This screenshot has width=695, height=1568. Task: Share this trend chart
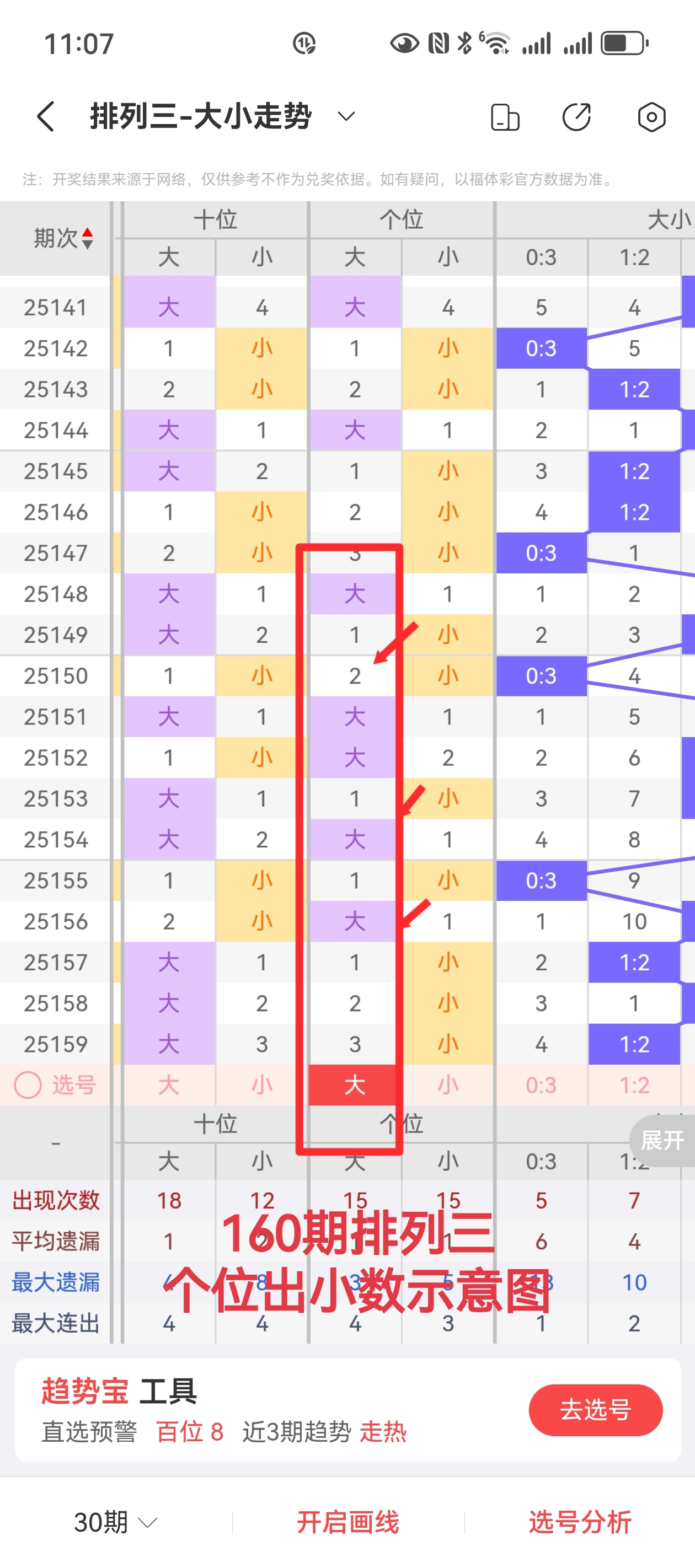576,117
